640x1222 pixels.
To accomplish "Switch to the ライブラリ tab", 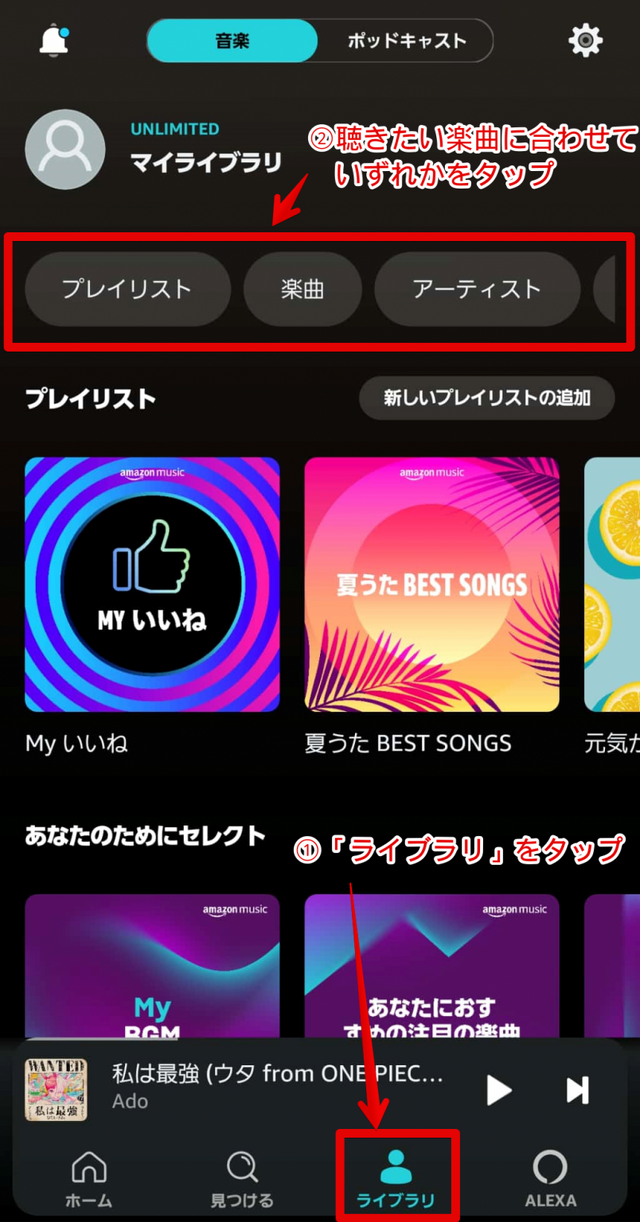I will click(x=397, y=1178).
